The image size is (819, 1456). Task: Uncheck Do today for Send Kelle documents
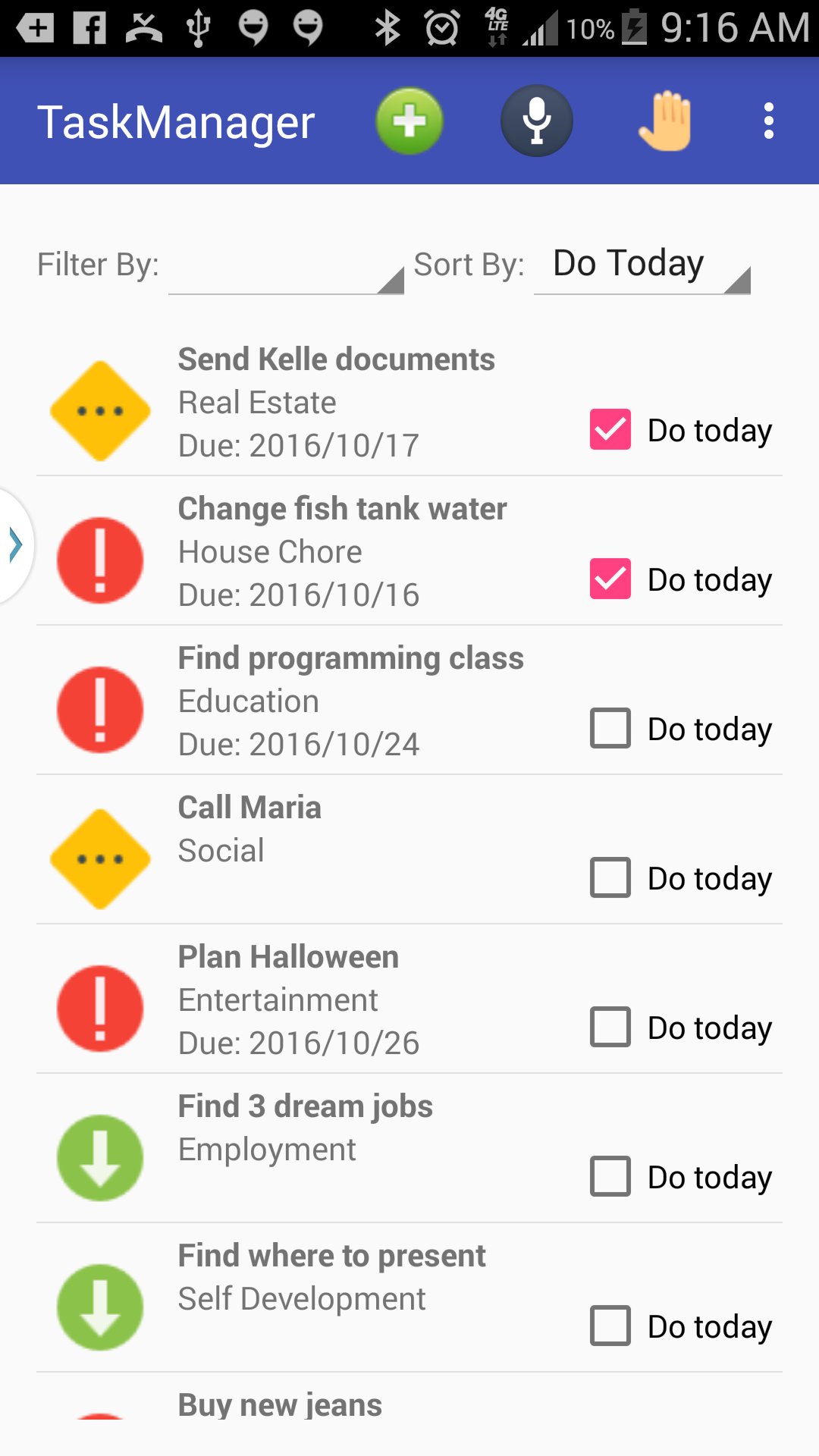610,429
